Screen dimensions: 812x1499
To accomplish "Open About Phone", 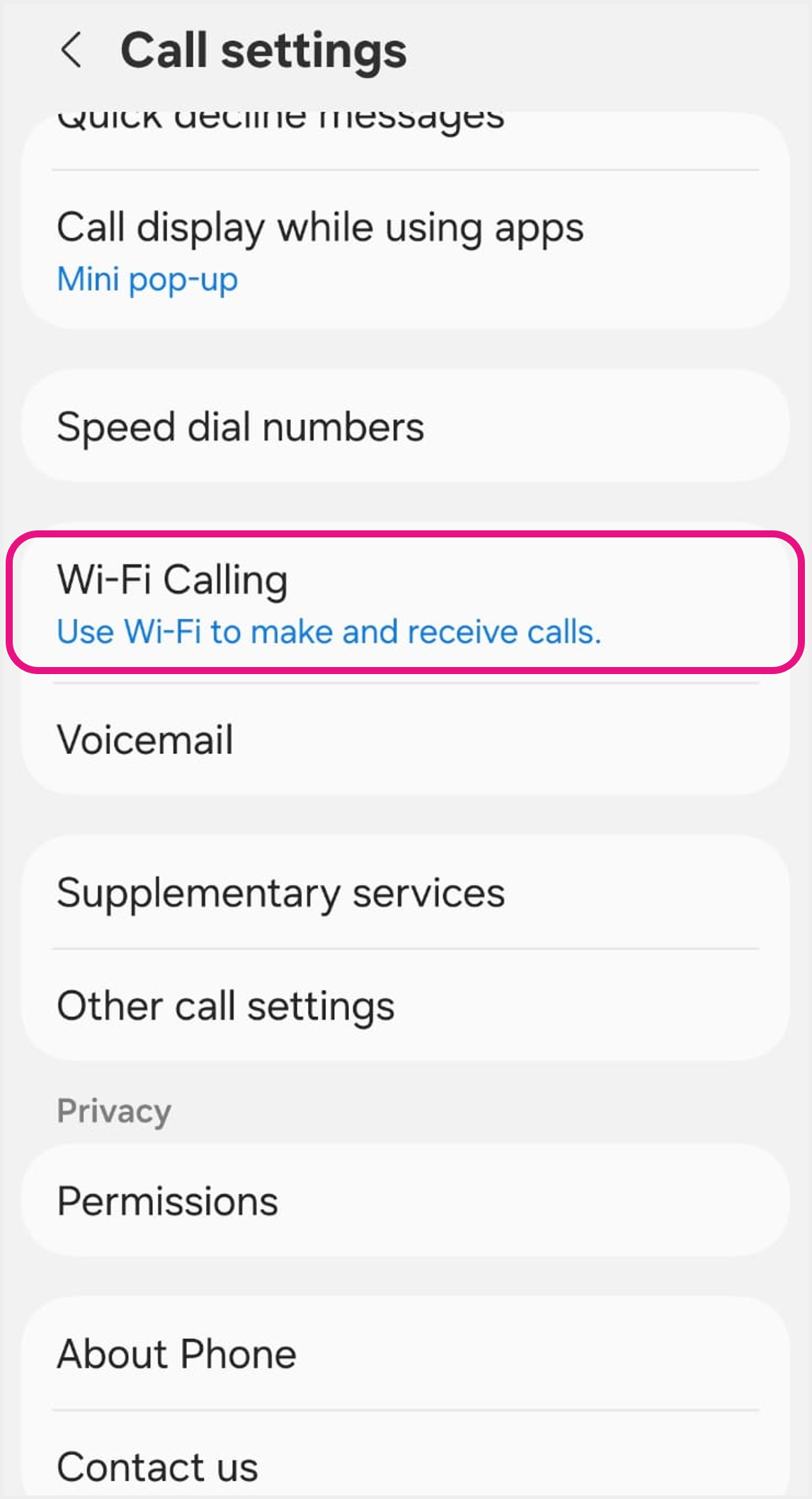I will pos(405,1355).
